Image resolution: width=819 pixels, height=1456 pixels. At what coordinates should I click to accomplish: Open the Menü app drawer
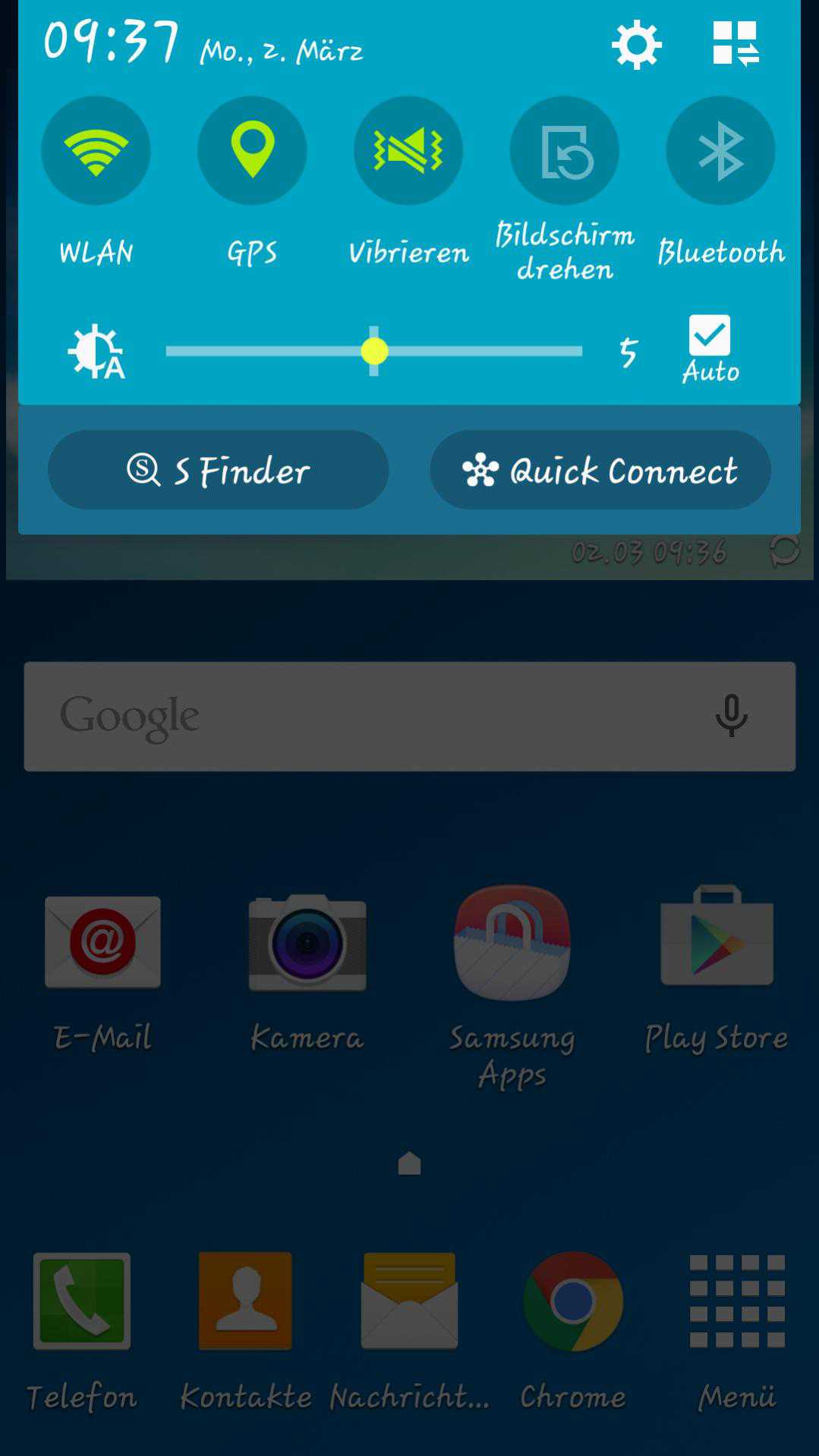(736, 1301)
